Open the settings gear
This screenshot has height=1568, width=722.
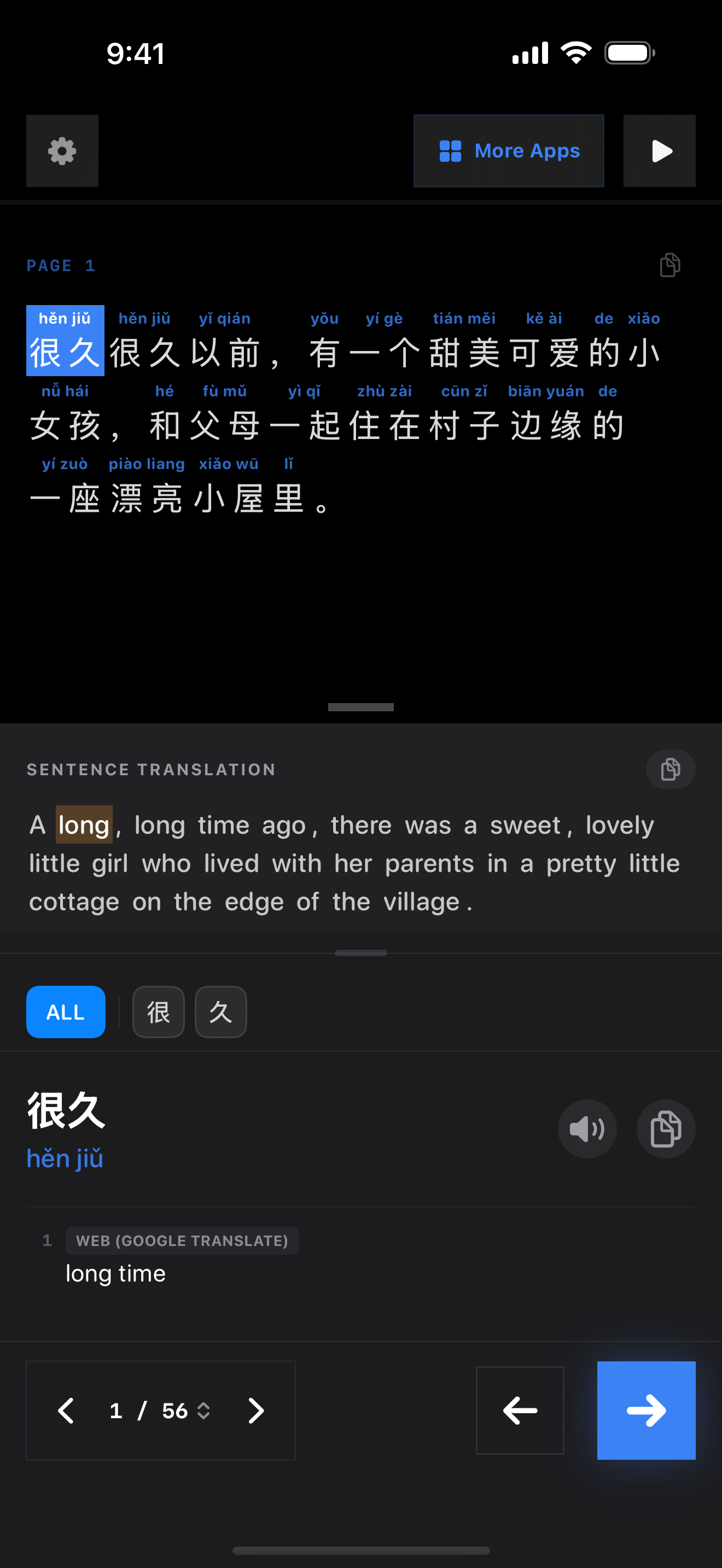coord(62,151)
